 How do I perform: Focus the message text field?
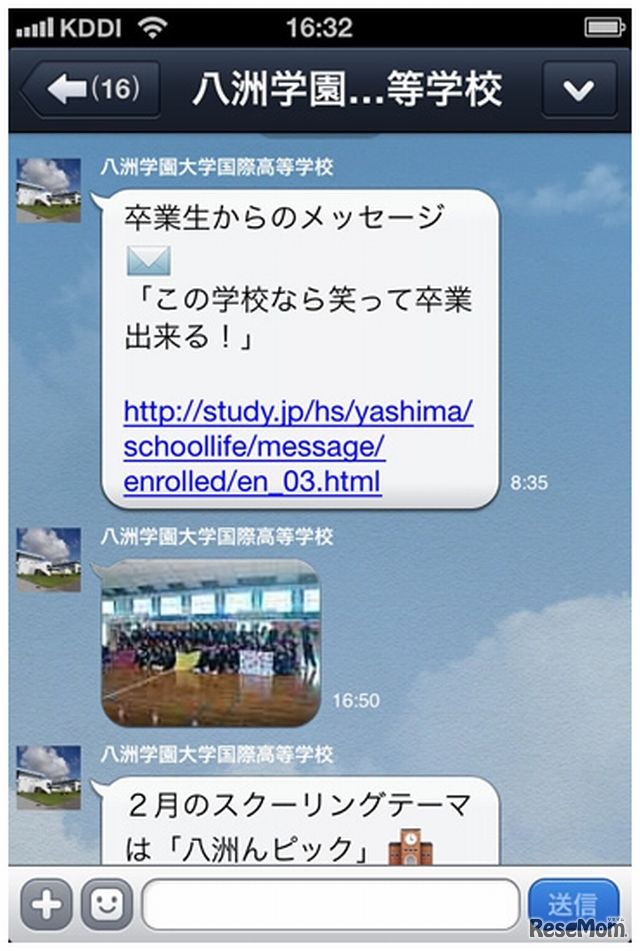pyautogui.click(x=330, y=905)
